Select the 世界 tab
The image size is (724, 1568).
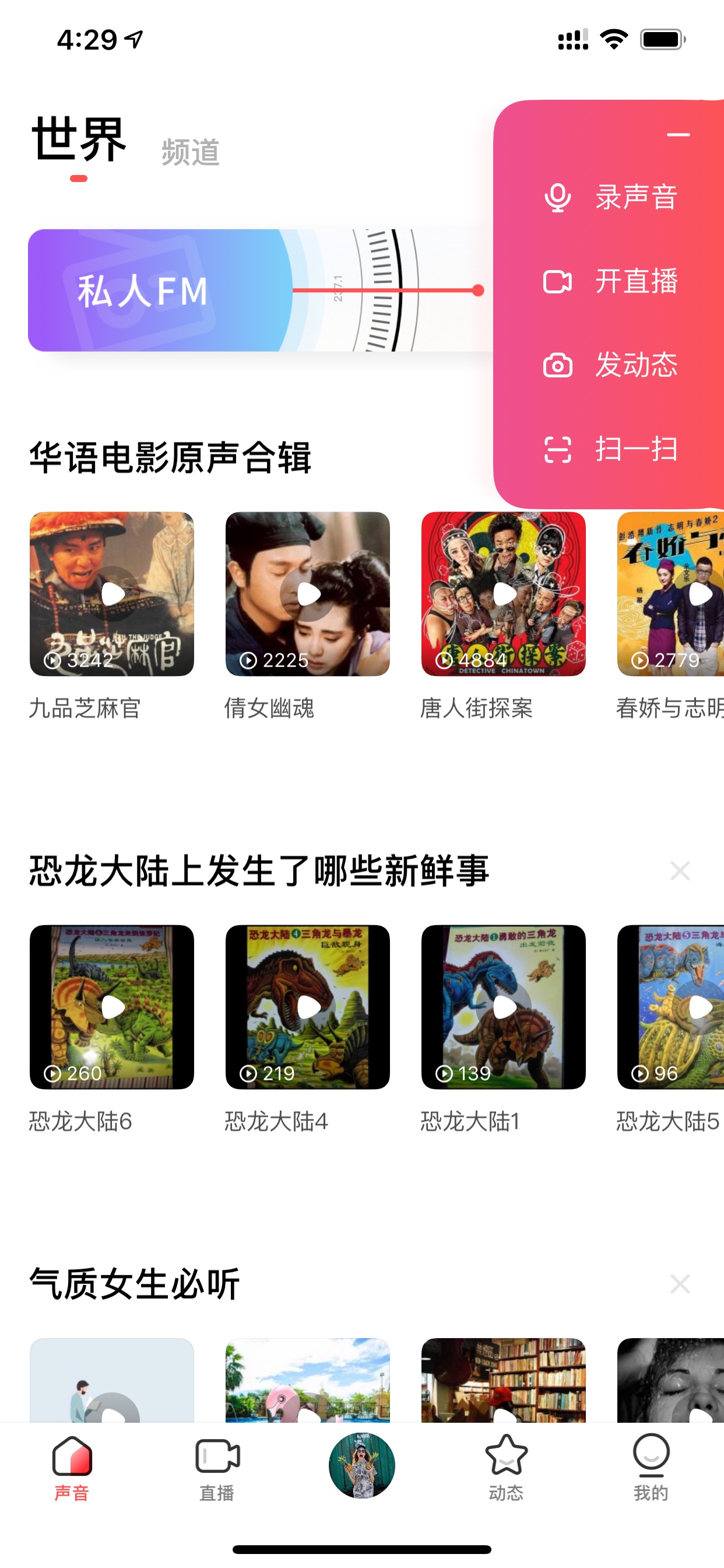79,140
